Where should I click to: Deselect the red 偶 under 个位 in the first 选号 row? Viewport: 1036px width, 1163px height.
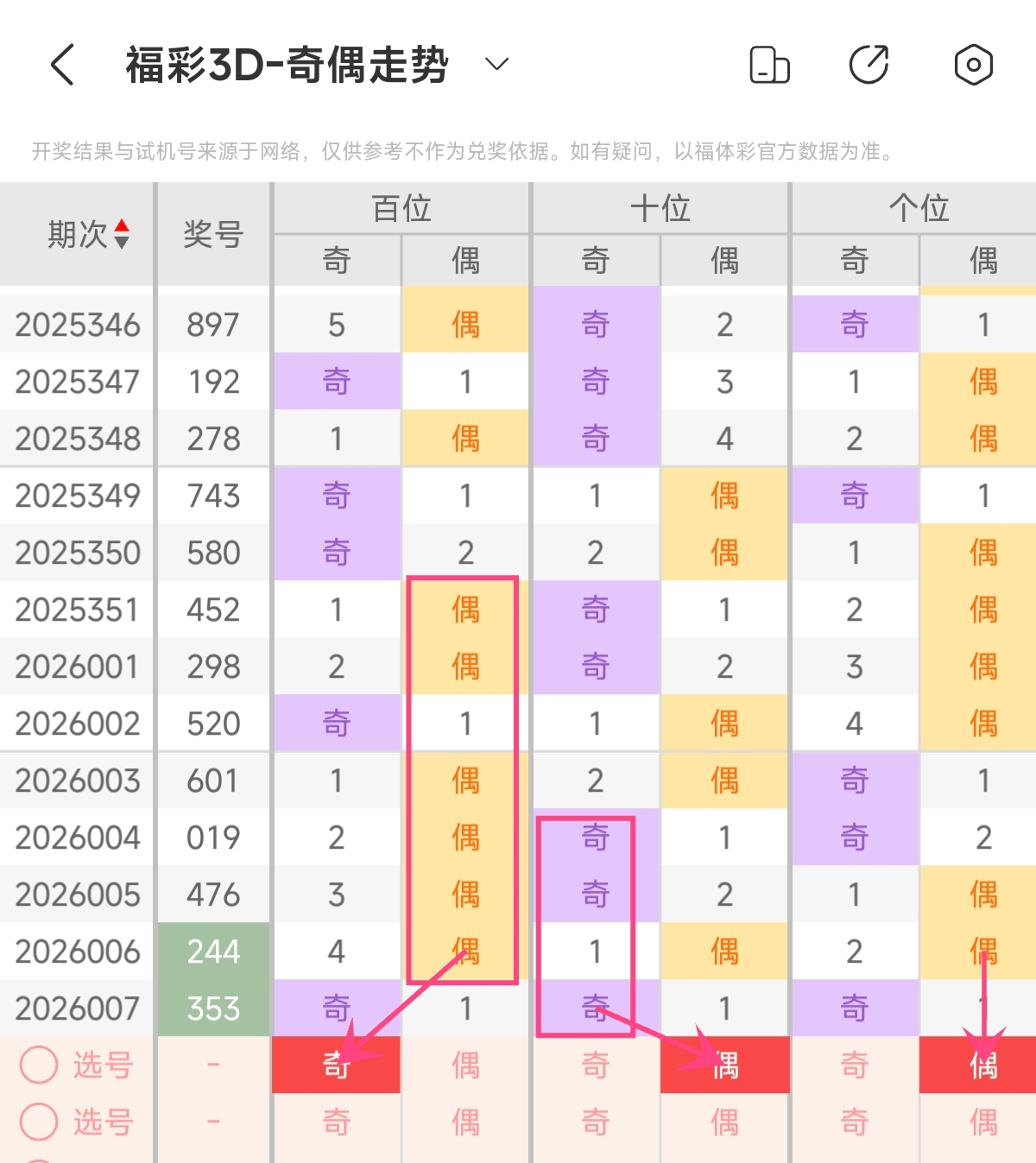(x=983, y=1065)
